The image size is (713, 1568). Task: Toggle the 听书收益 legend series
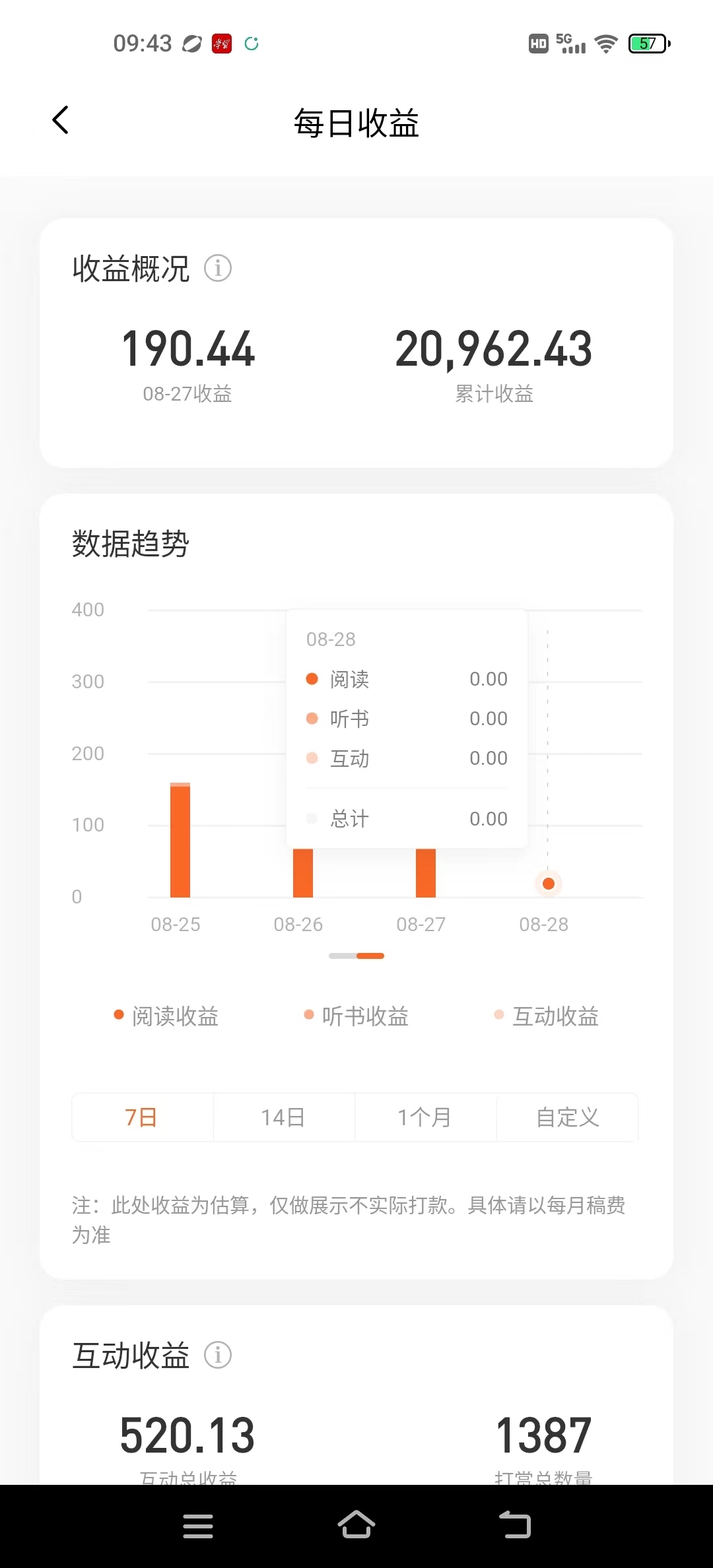[x=356, y=1016]
